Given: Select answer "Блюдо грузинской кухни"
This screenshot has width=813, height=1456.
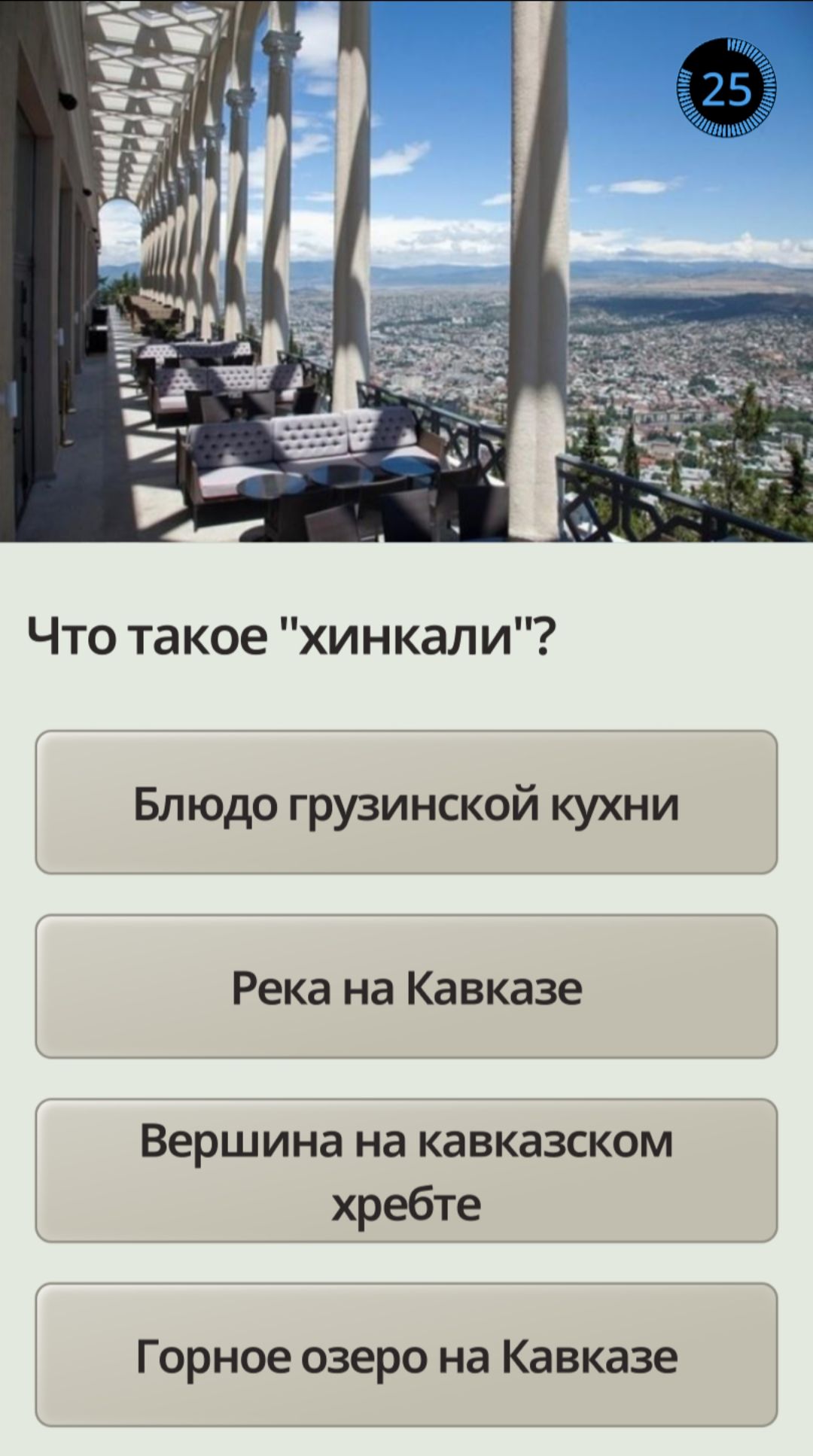Looking at the screenshot, I should tap(406, 802).
